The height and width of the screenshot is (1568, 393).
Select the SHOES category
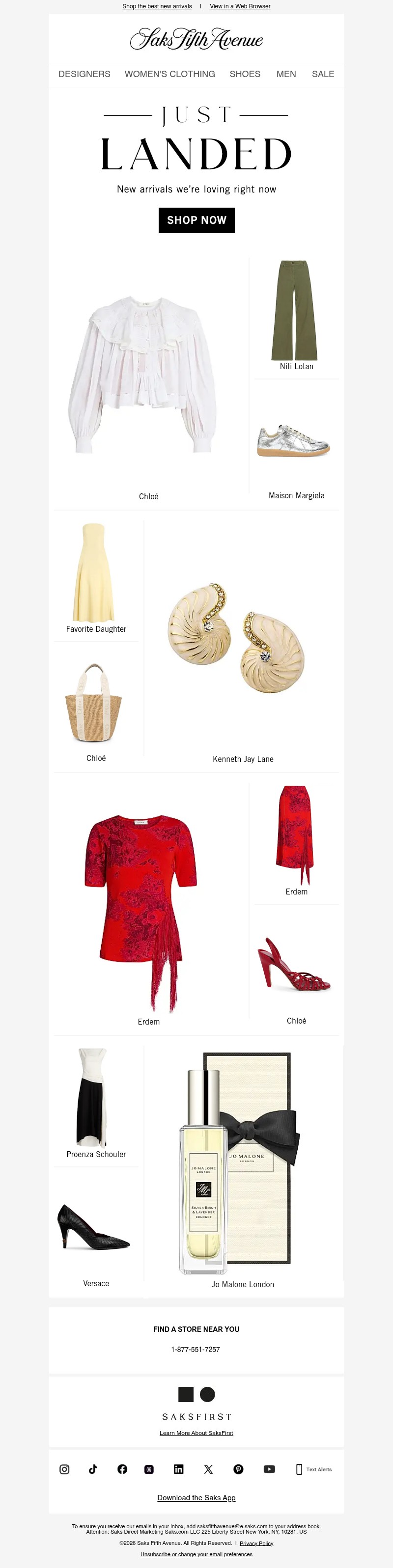(x=245, y=74)
